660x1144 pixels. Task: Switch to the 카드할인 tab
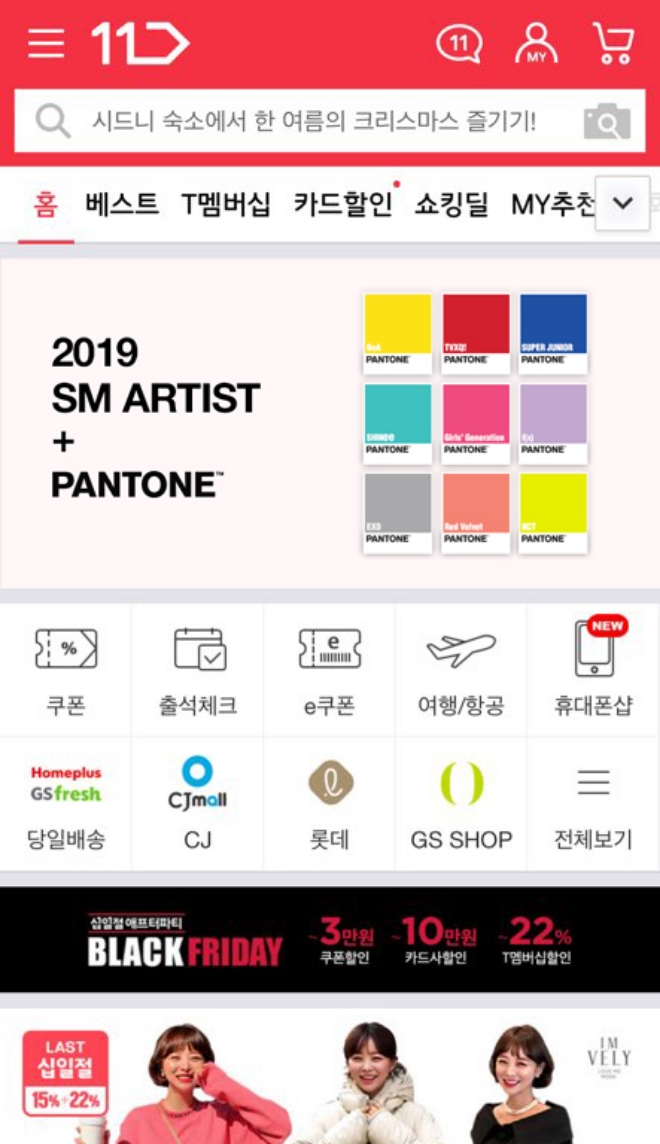[343, 205]
